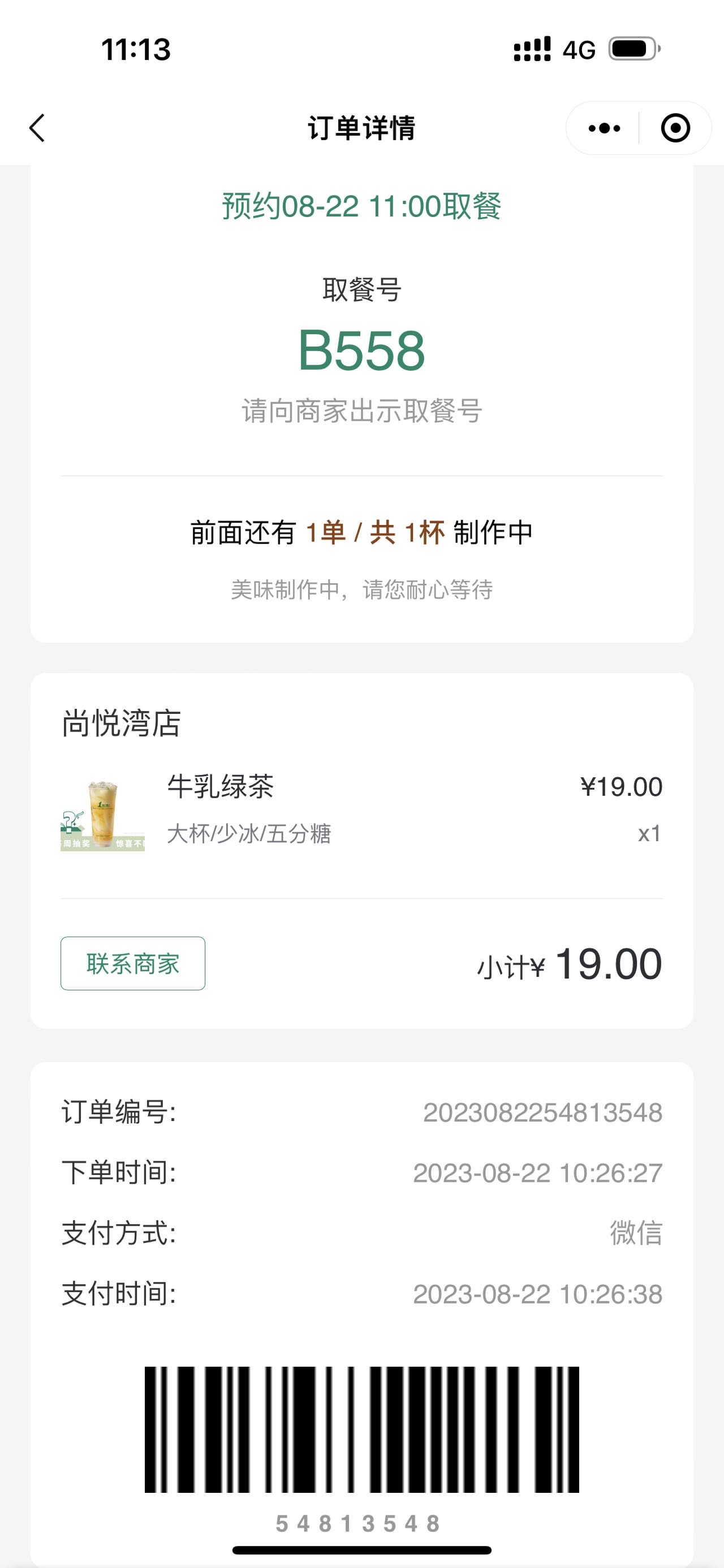Image resolution: width=724 pixels, height=1568 pixels.
Task: Go back from order details
Action: [37, 128]
